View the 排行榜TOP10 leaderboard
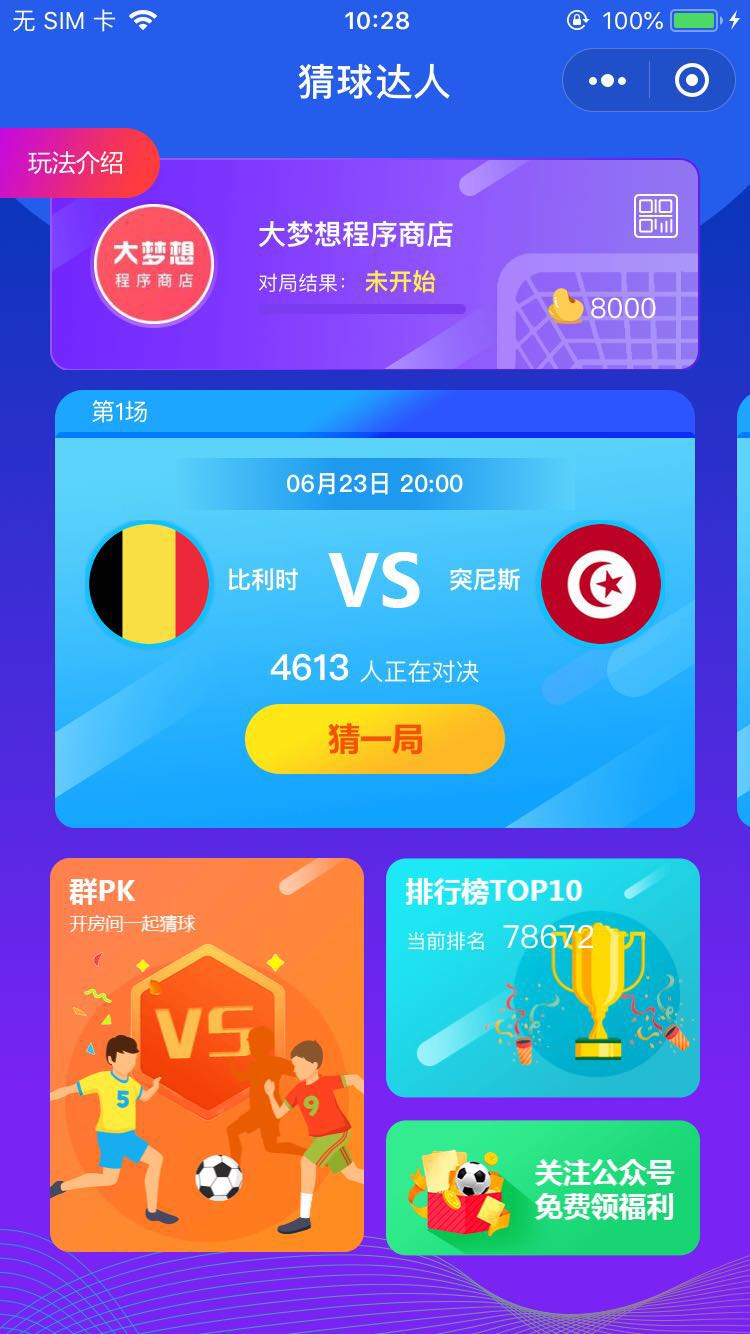Image resolution: width=750 pixels, height=1334 pixels. tap(542, 977)
